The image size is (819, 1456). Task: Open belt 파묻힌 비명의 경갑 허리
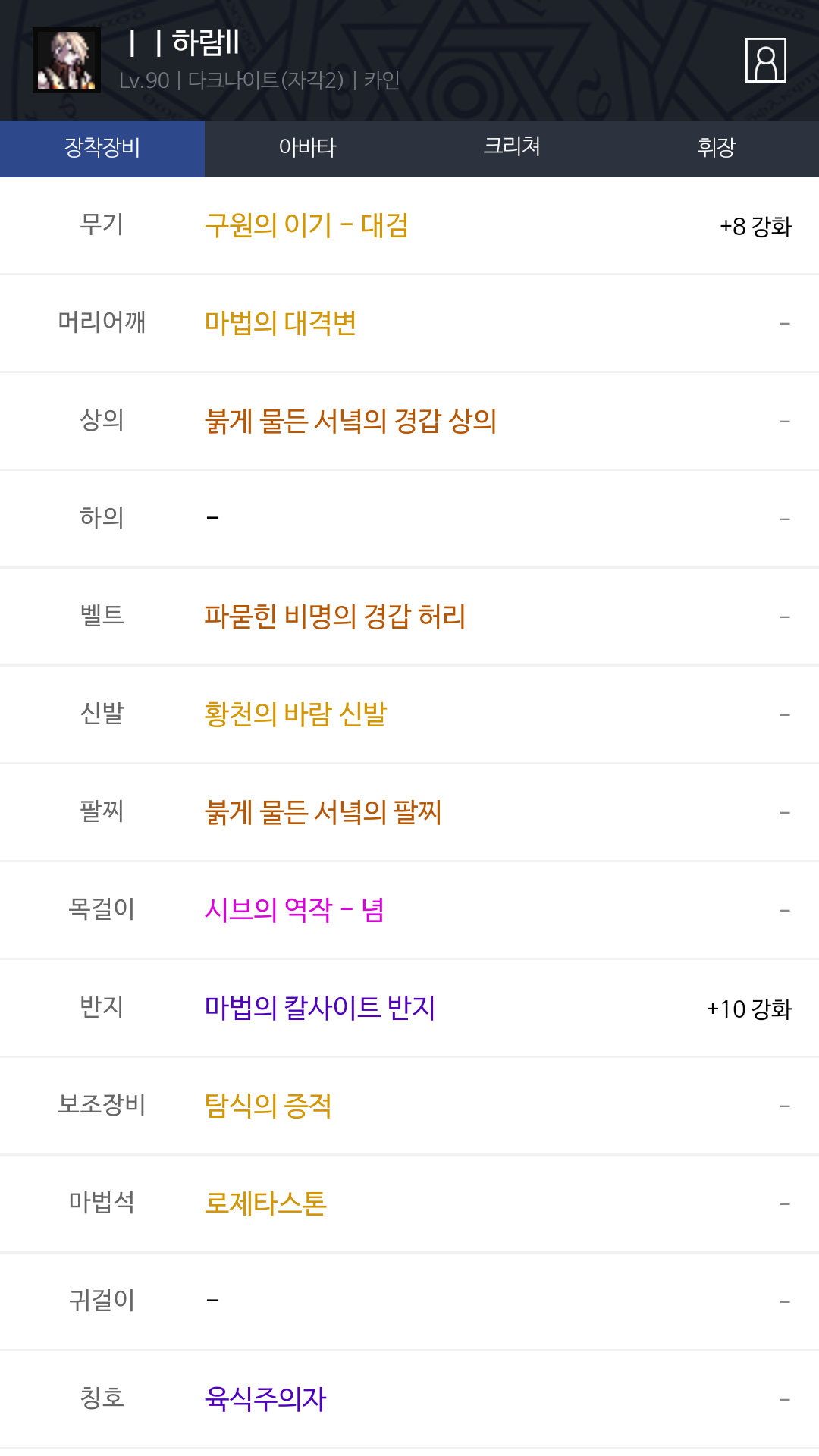click(334, 617)
